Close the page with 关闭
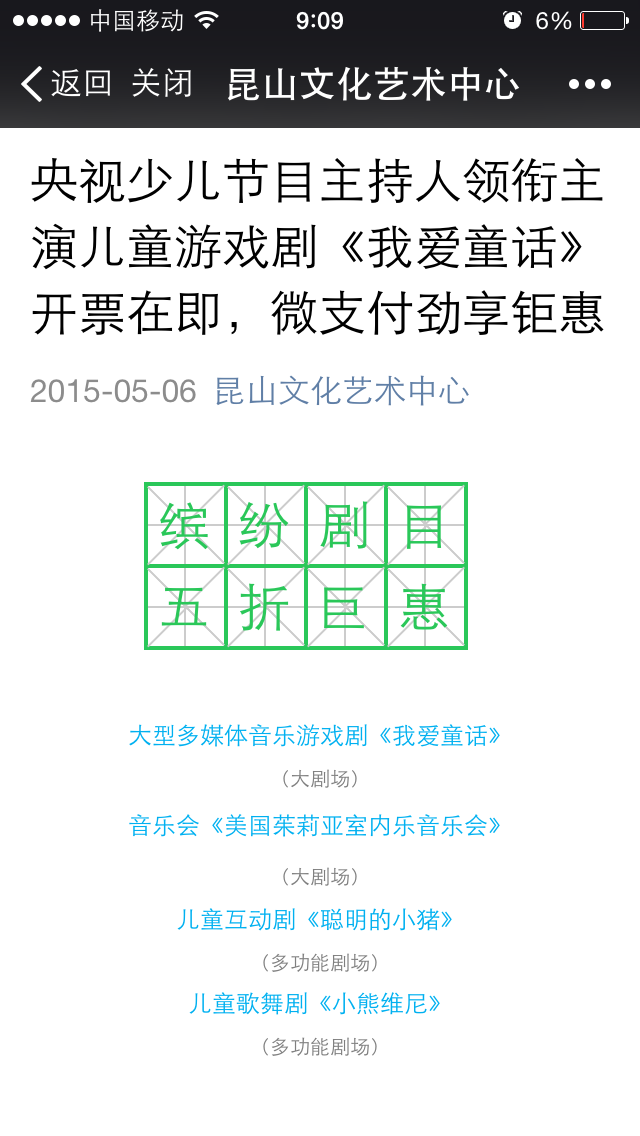 (x=162, y=84)
